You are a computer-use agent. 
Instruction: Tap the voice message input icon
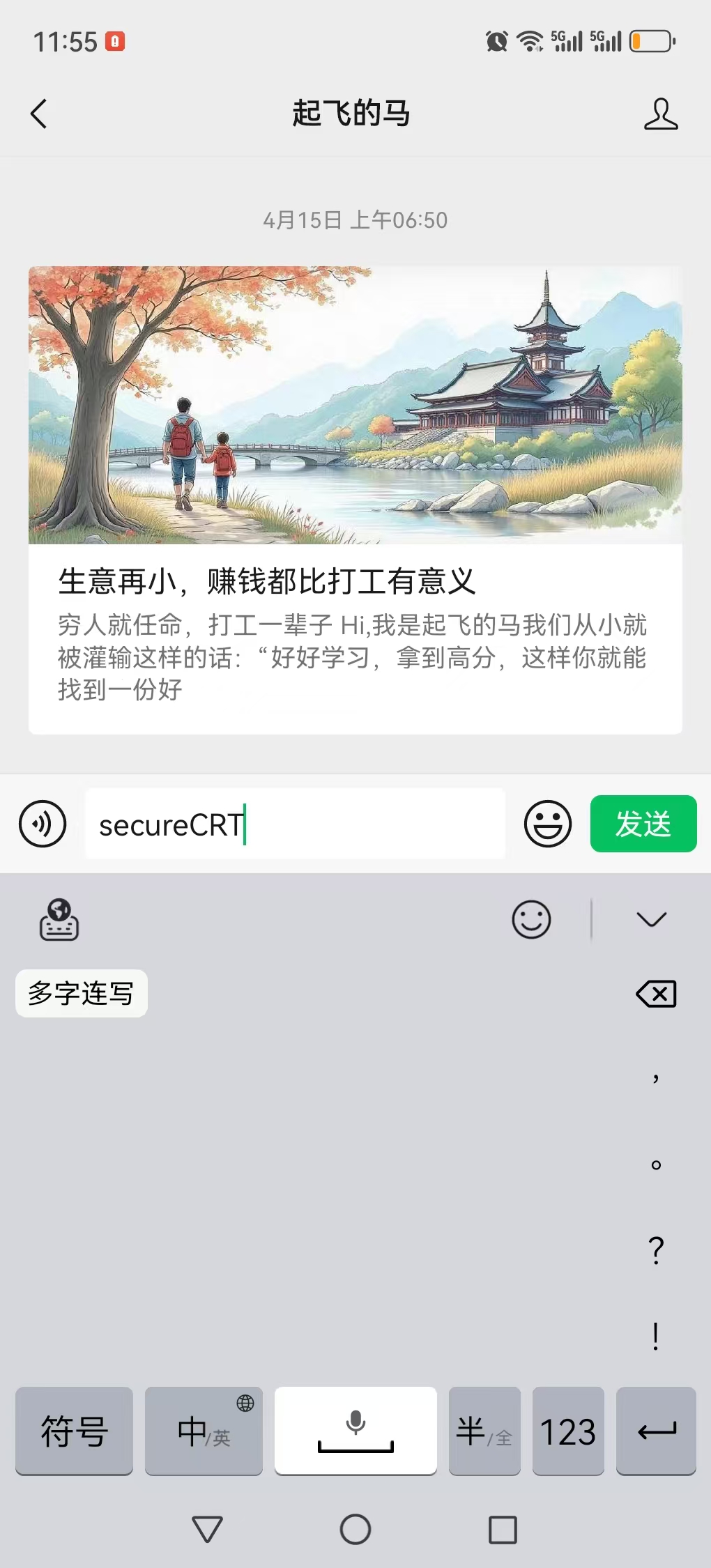(x=42, y=824)
